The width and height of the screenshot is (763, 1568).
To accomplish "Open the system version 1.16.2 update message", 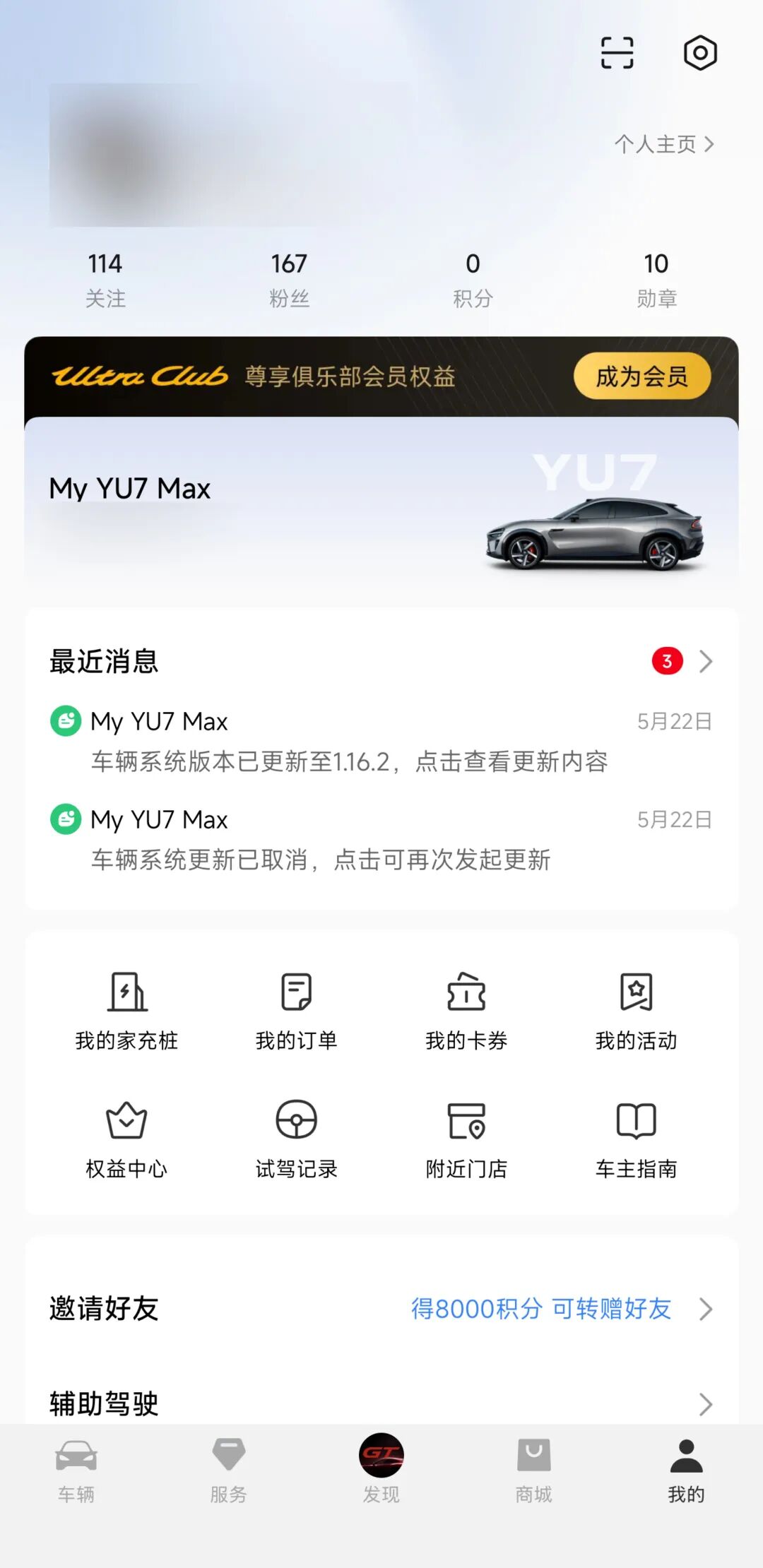I will coord(381,742).
